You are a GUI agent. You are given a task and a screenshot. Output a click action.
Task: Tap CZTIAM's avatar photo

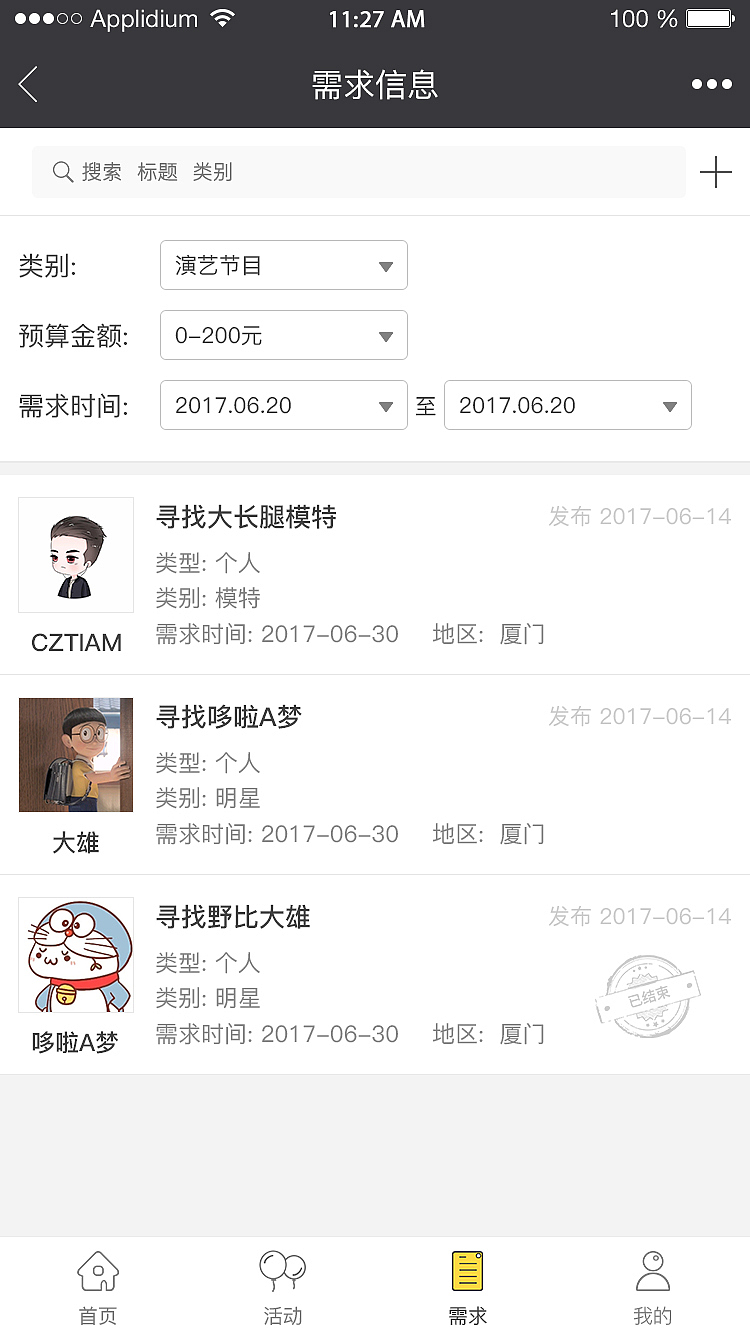tap(76, 554)
